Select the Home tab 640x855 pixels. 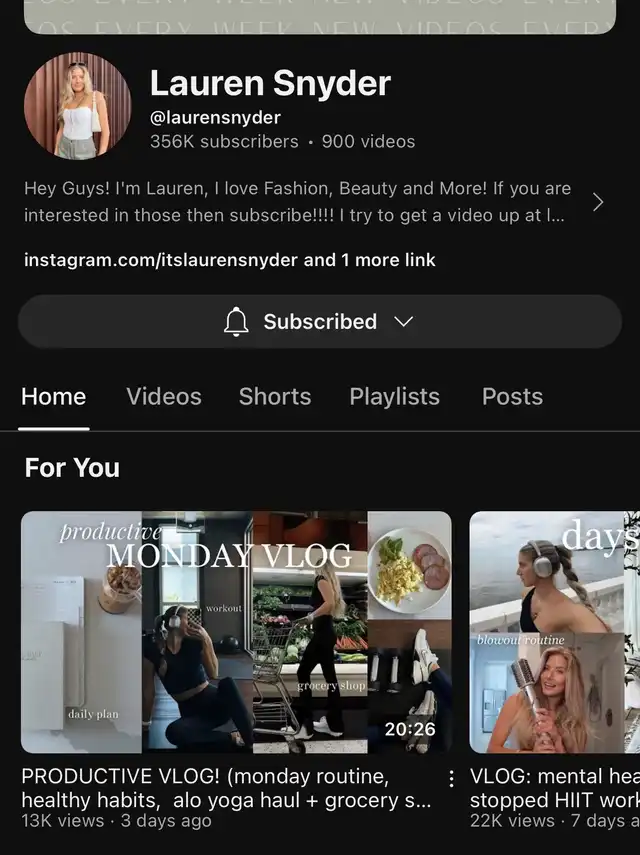click(x=54, y=397)
